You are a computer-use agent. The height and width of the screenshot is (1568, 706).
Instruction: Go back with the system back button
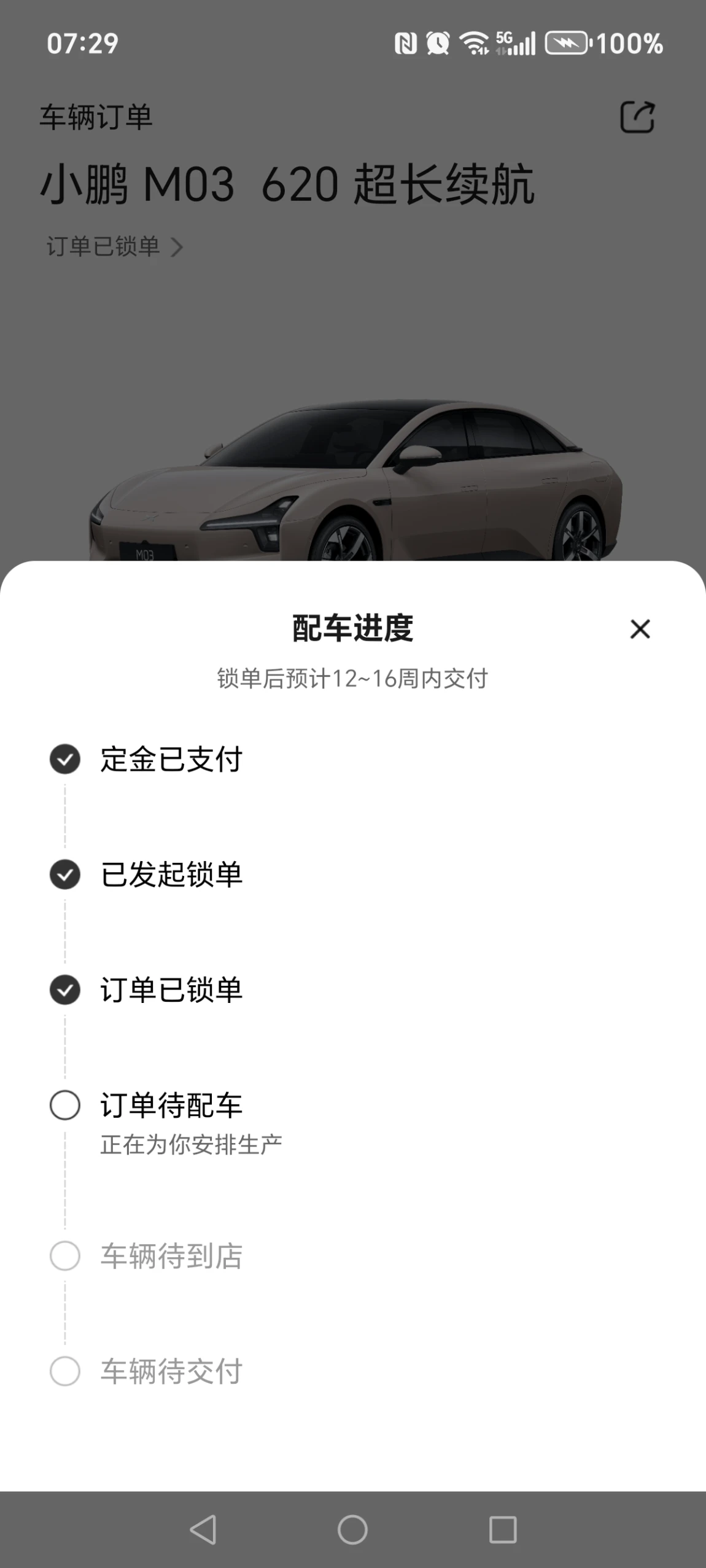coord(203,1529)
